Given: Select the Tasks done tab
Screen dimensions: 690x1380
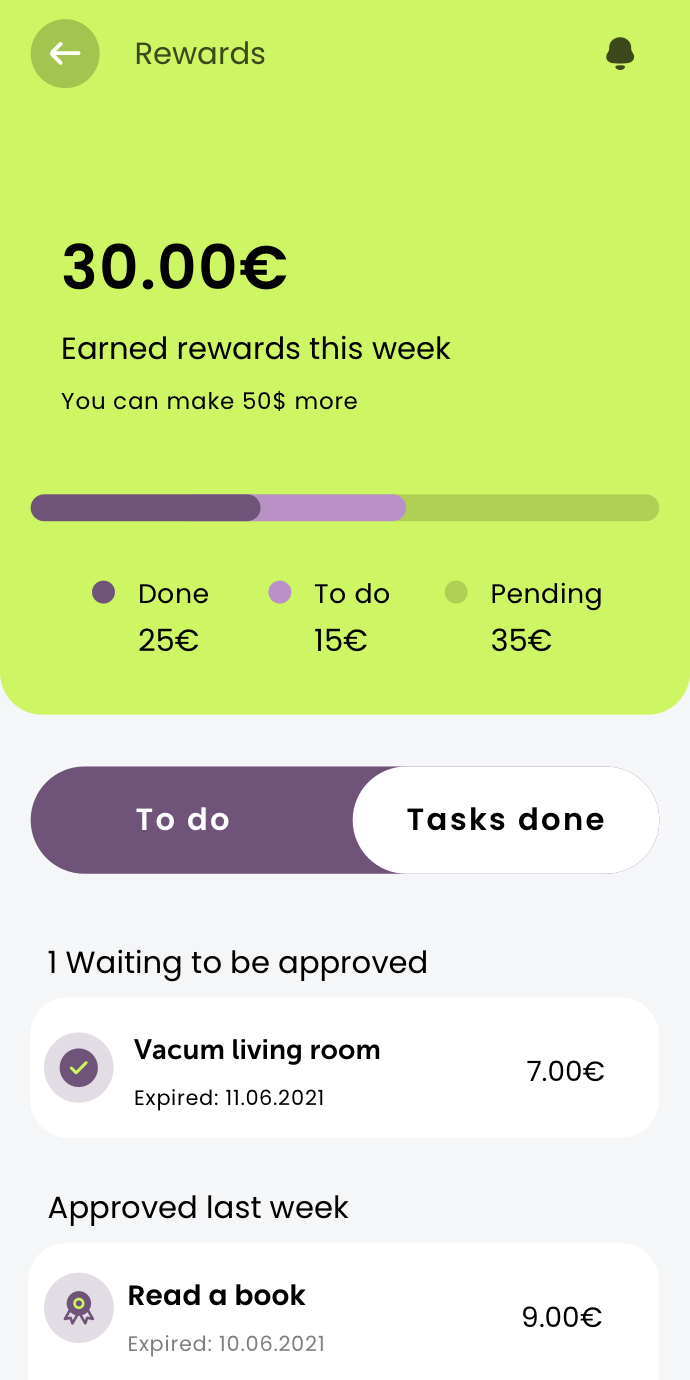Looking at the screenshot, I should 506,820.
